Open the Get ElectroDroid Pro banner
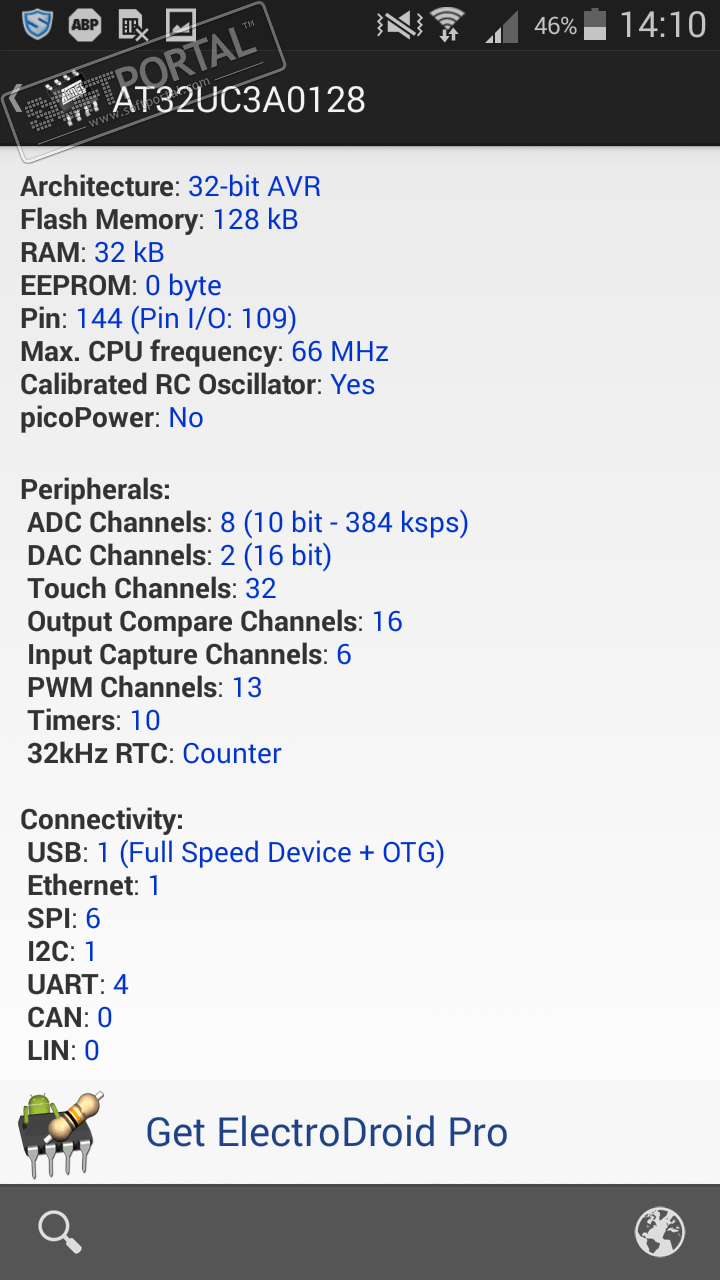Screen dimensions: 720x1280 (326, 1132)
